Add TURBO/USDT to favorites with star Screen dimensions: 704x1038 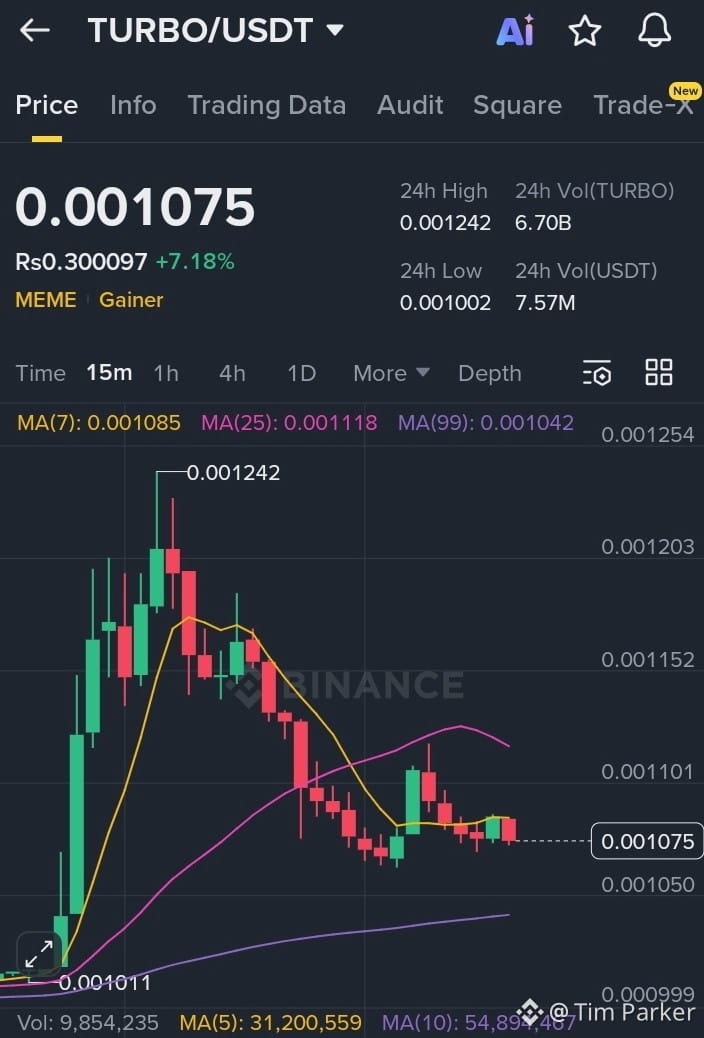(585, 32)
